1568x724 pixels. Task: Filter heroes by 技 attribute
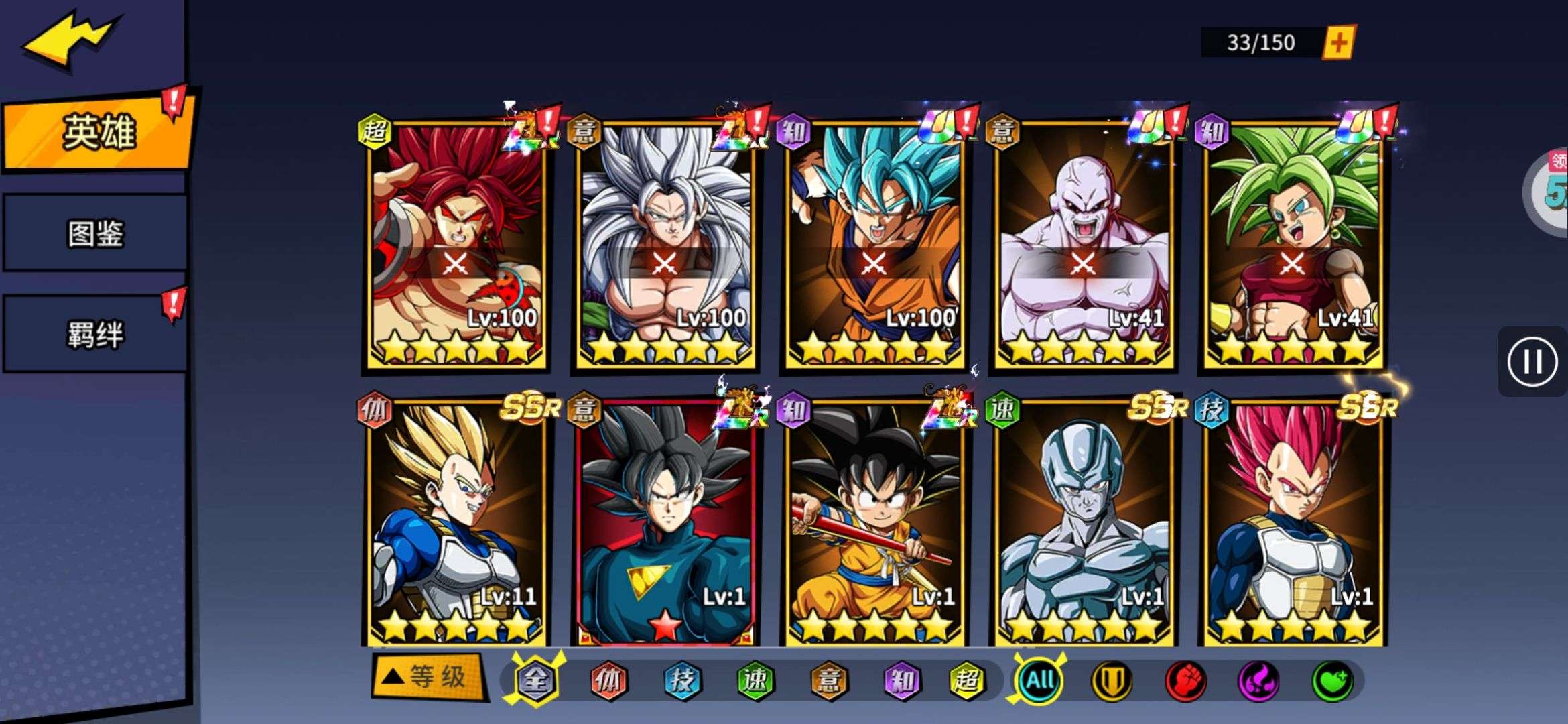(681, 681)
